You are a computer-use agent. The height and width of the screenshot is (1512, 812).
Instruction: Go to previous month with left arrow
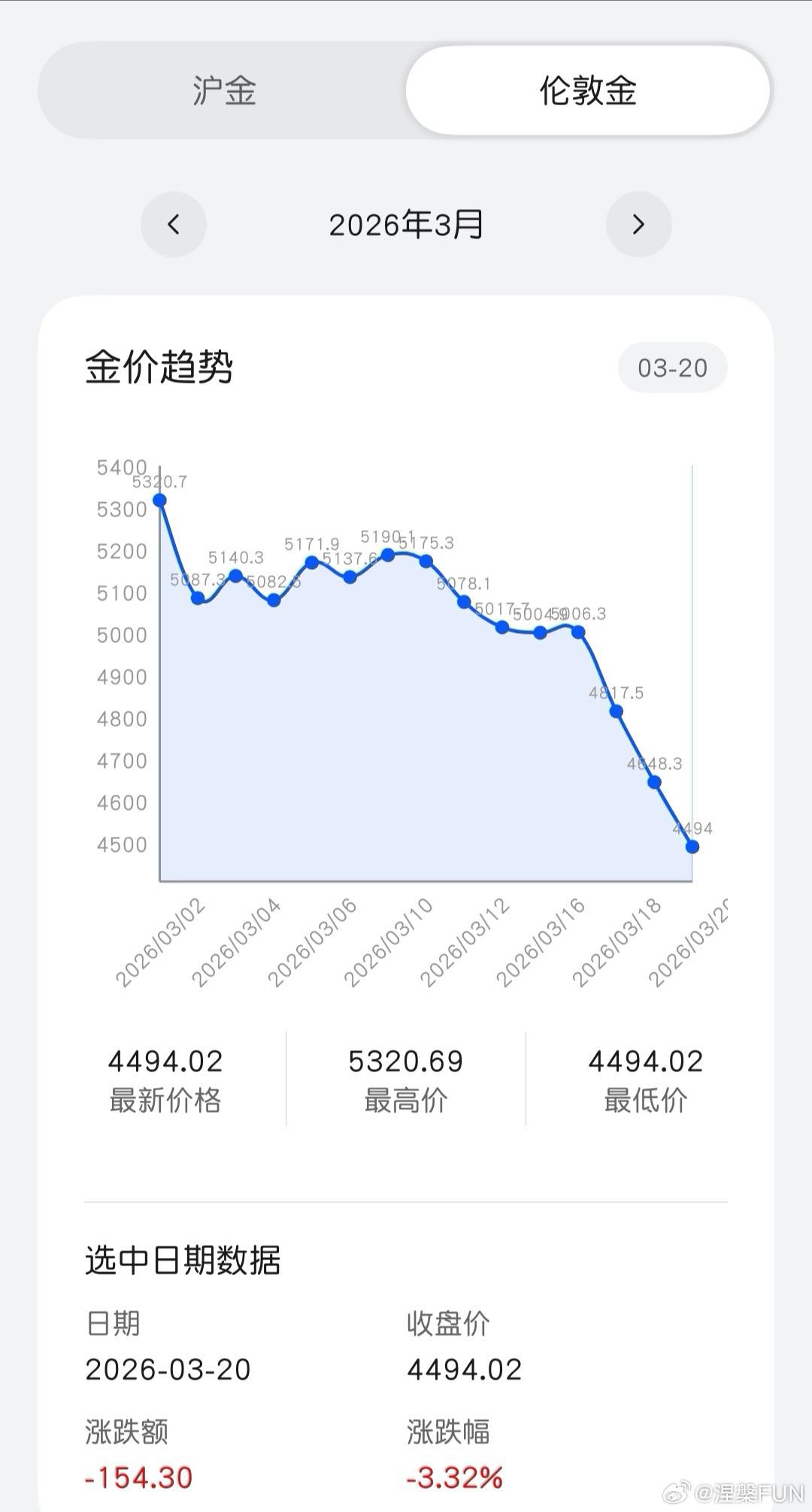pos(174,224)
